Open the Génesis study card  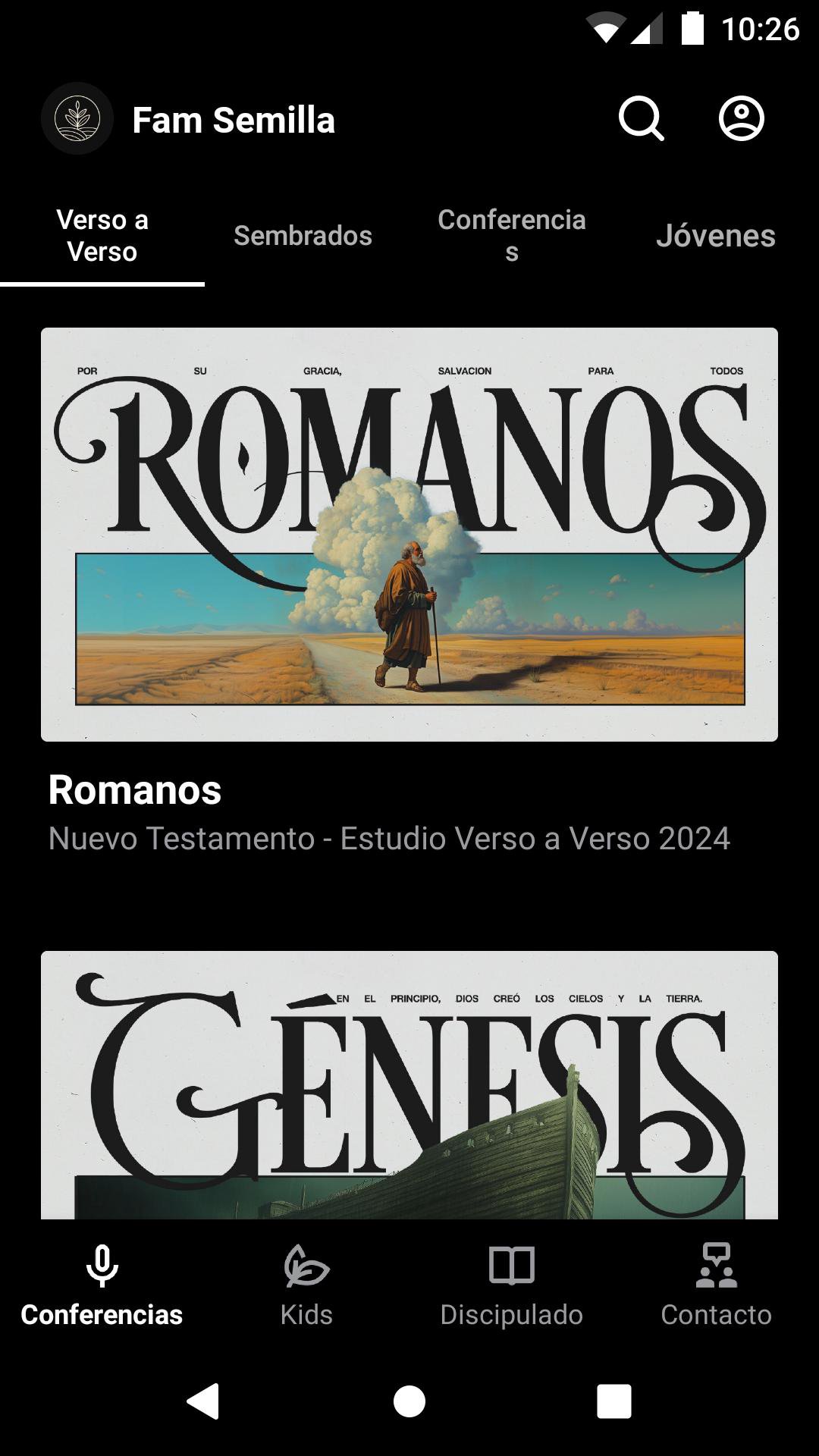point(409,1084)
